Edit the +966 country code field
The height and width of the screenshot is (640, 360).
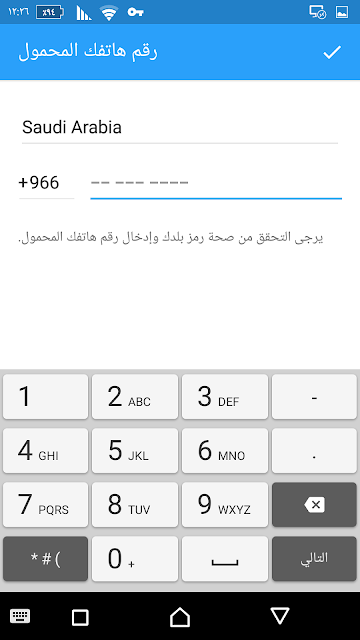(47, 183)
